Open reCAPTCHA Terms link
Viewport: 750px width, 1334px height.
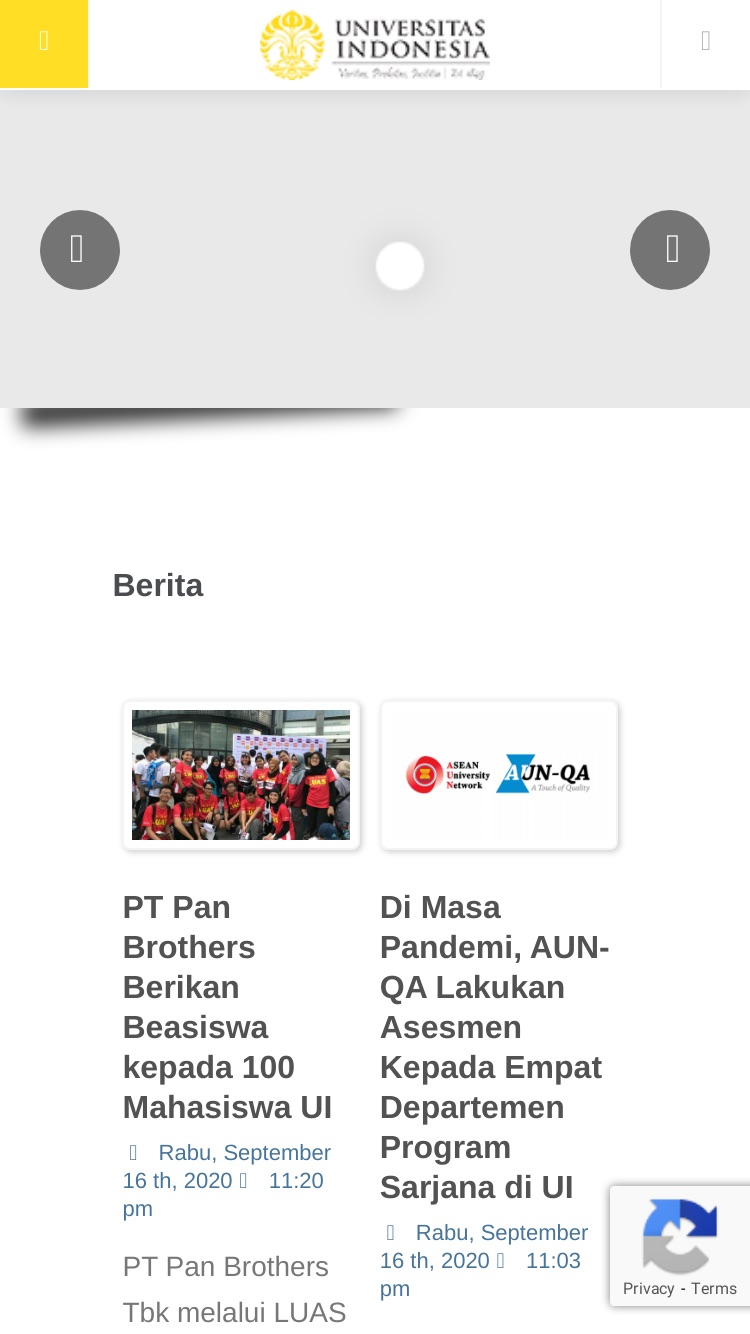click(x=714, y=1288)
